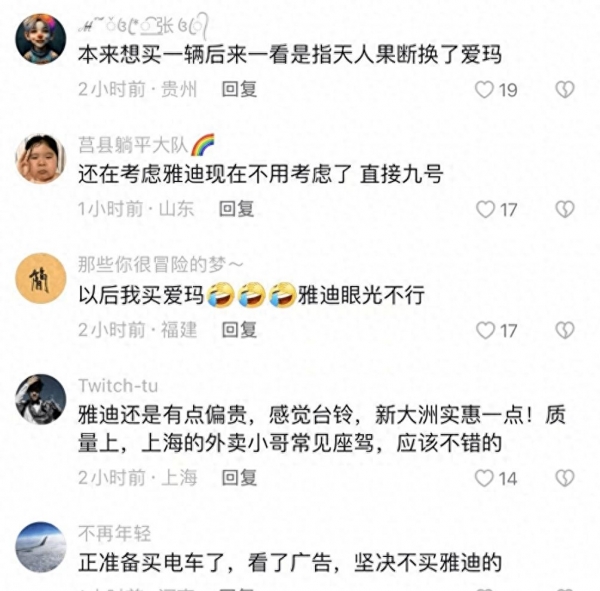Like Twitch-tu's comment

click(x=486, y=479)
